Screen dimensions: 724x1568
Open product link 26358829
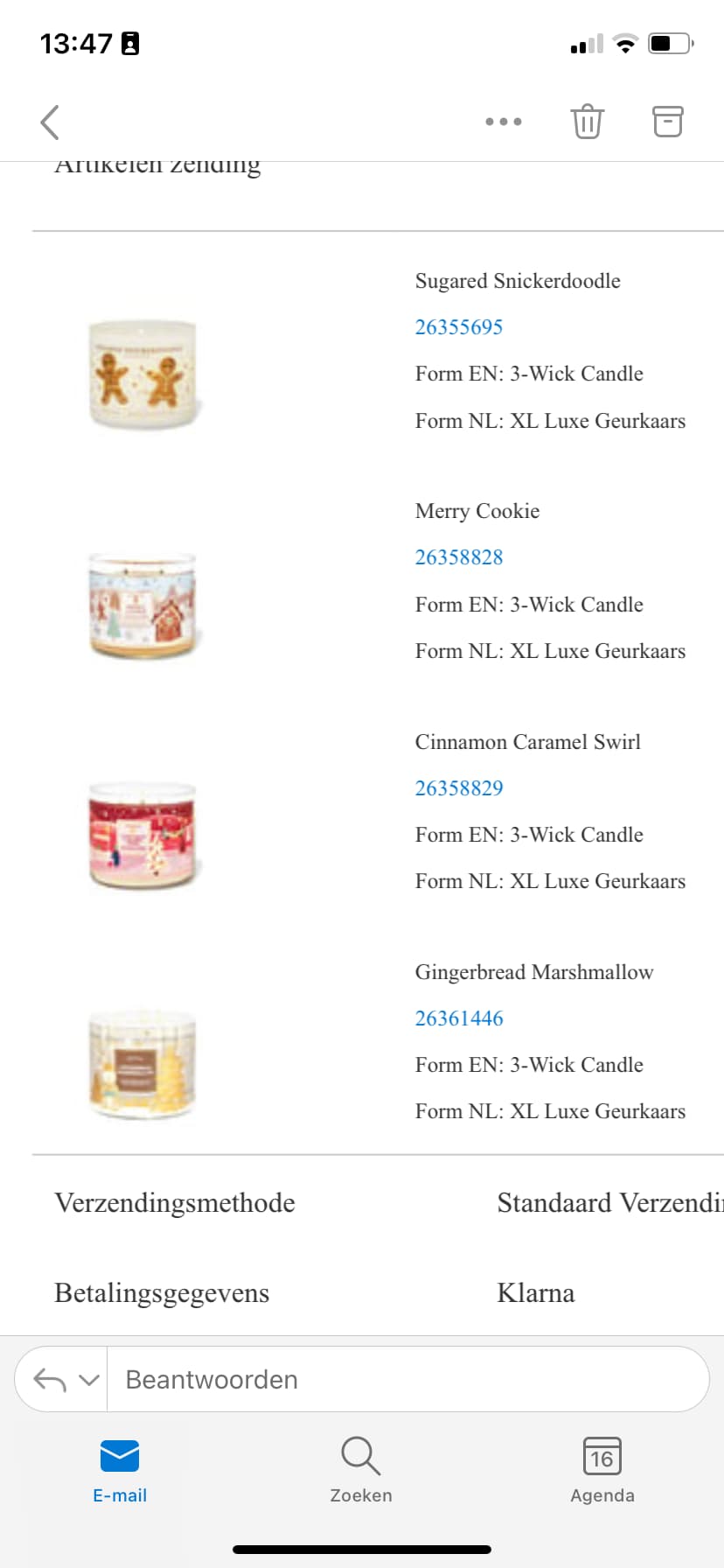[x=459, y=788]
